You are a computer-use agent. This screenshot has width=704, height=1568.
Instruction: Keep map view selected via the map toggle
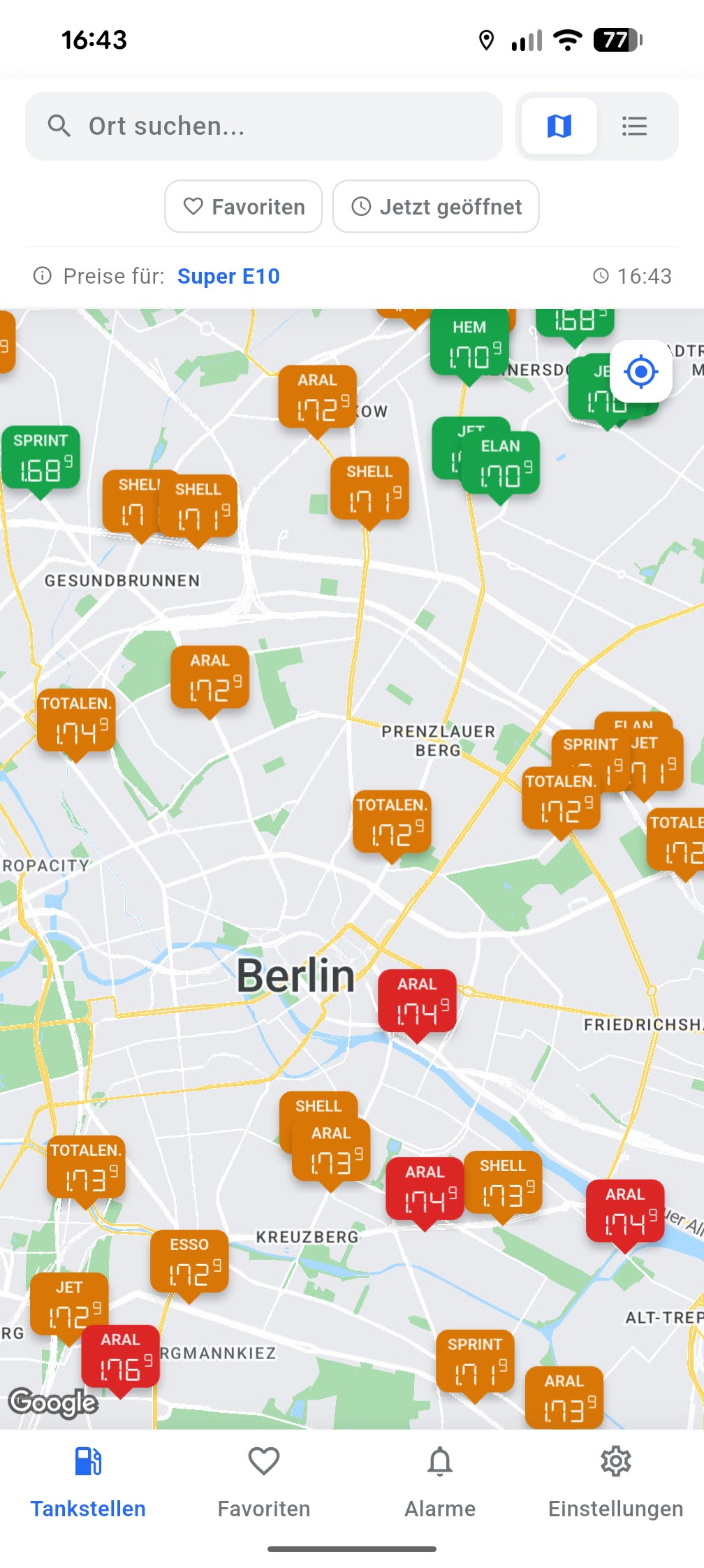[558, 126]
